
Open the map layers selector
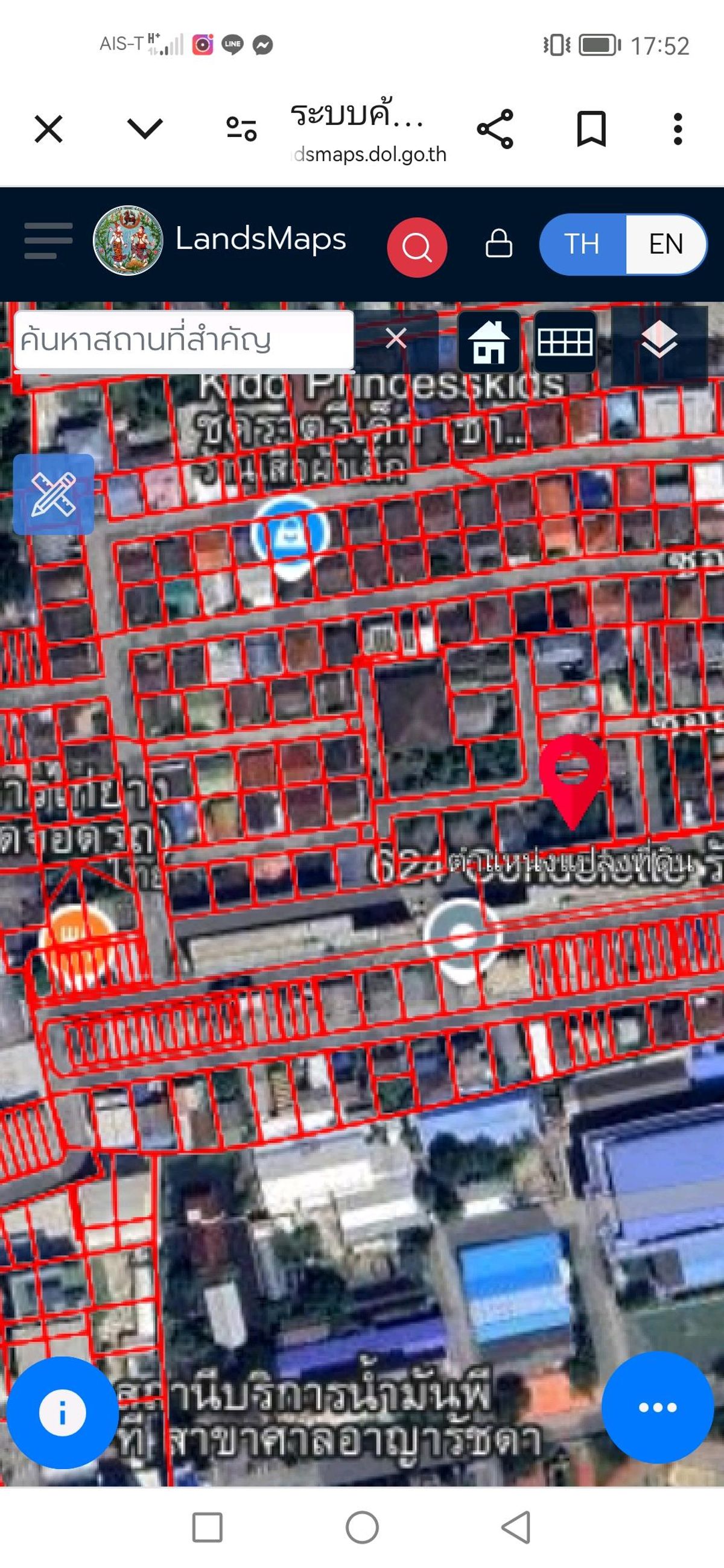tap(659, 341)
